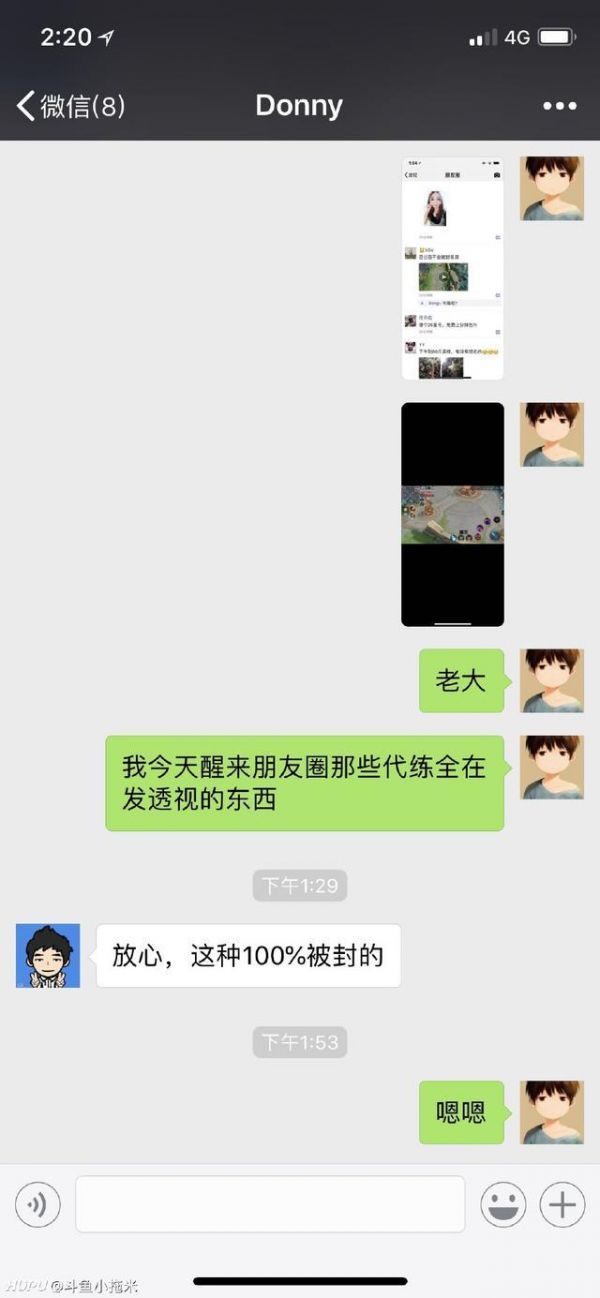Open Donny's profile avatar
600x1298 pixels.
[48, 956]
